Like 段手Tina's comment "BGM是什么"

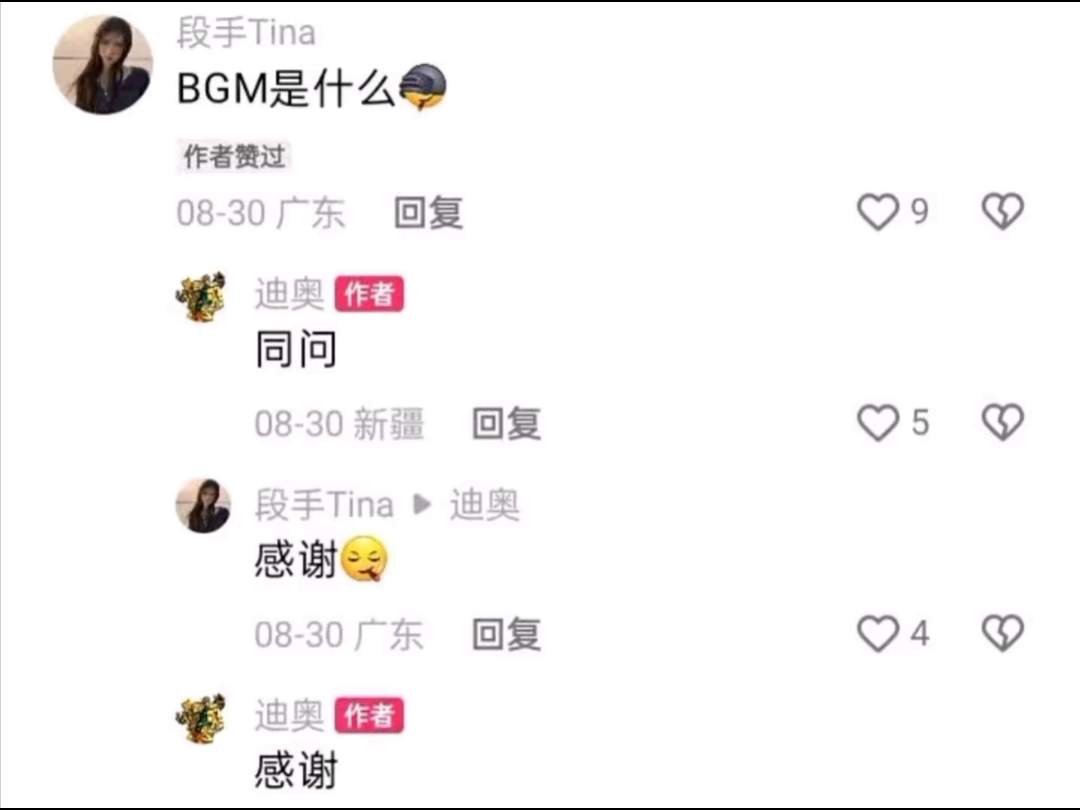[878, 212]
